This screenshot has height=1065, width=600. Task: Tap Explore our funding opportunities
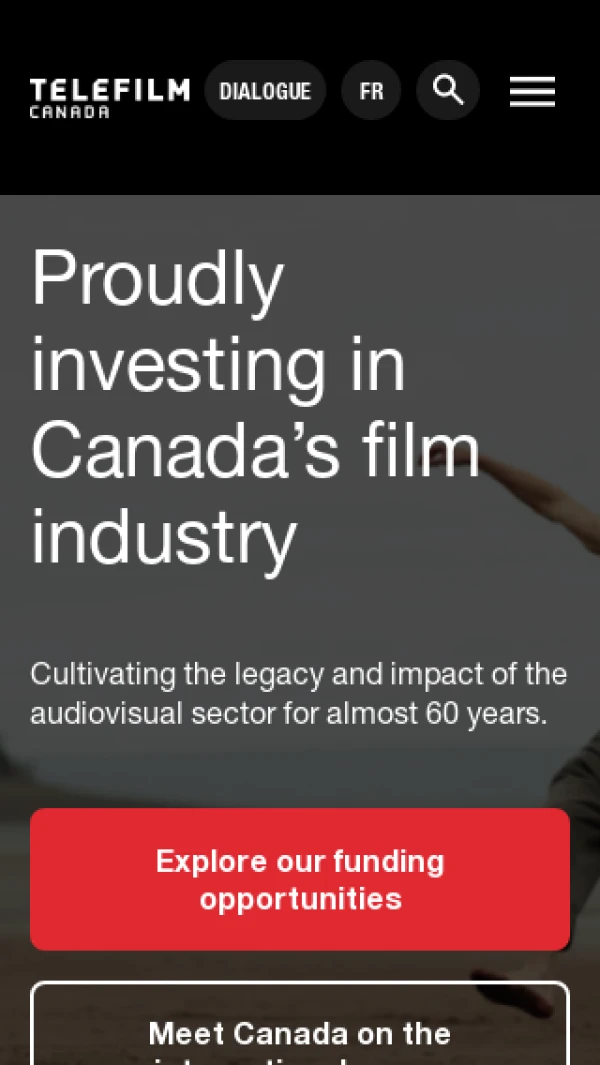pos(300,879)
